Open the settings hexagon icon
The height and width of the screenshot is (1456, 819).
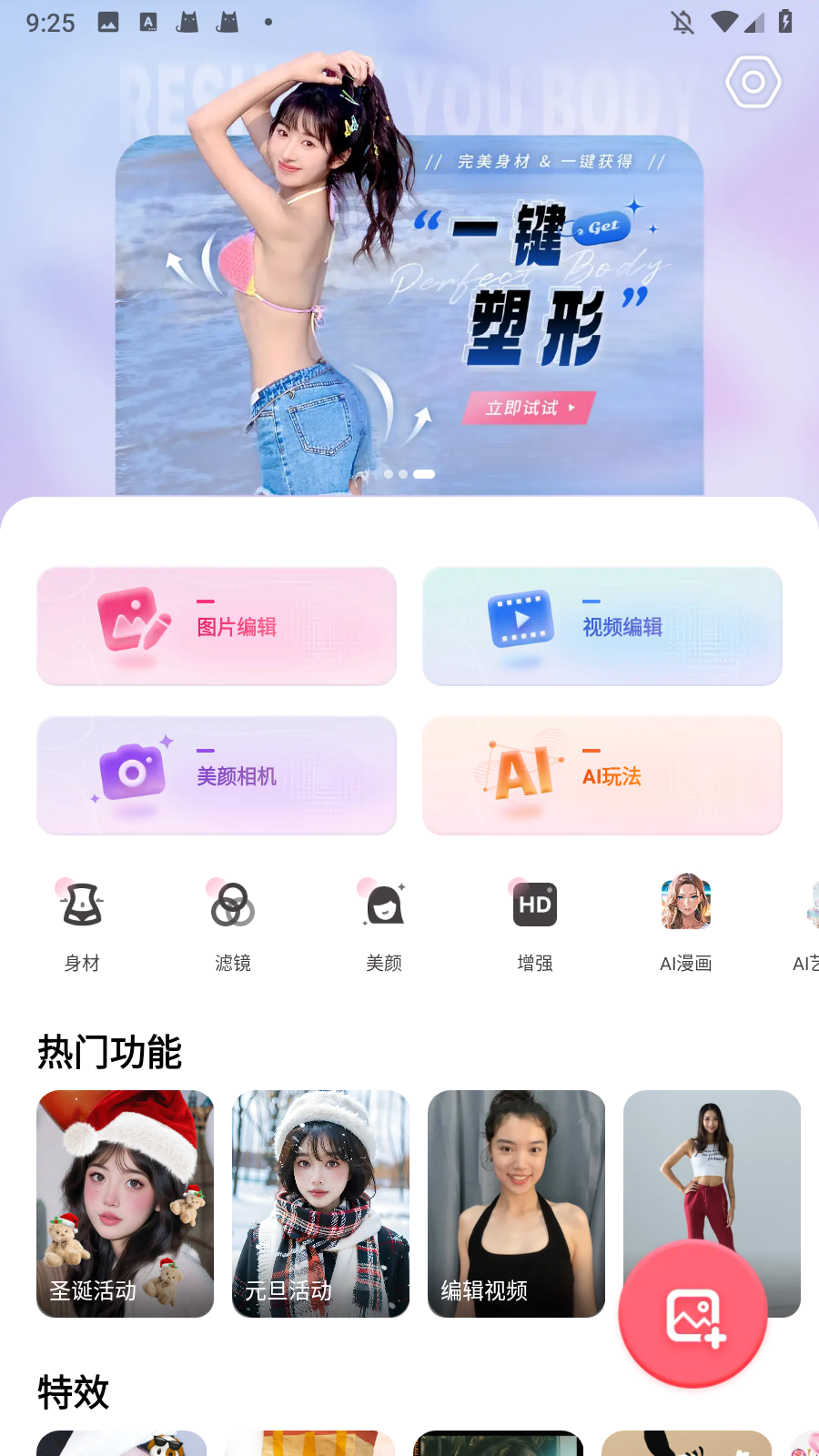[753, 83]
